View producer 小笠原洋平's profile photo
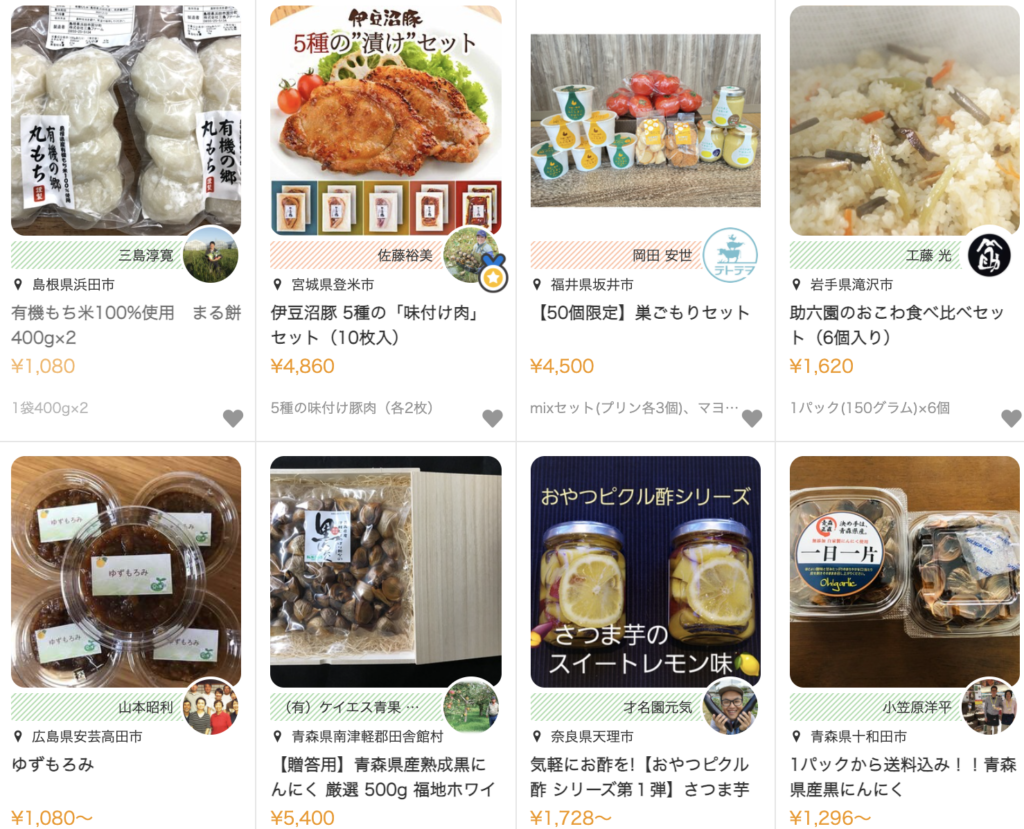Viewport: 1024px width, 829px height. coord(989,706)
